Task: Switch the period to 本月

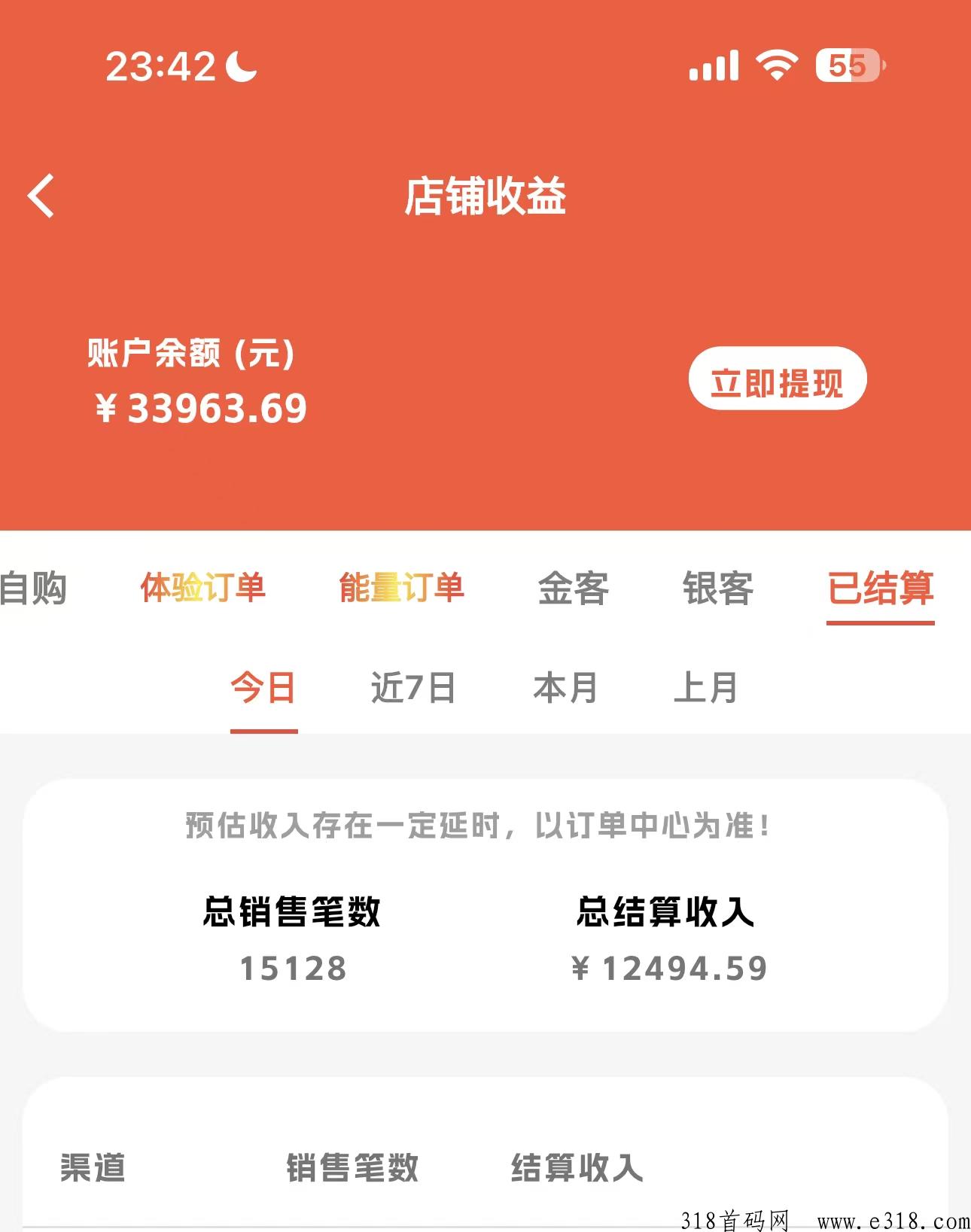Action: click(x=565, y=688)
